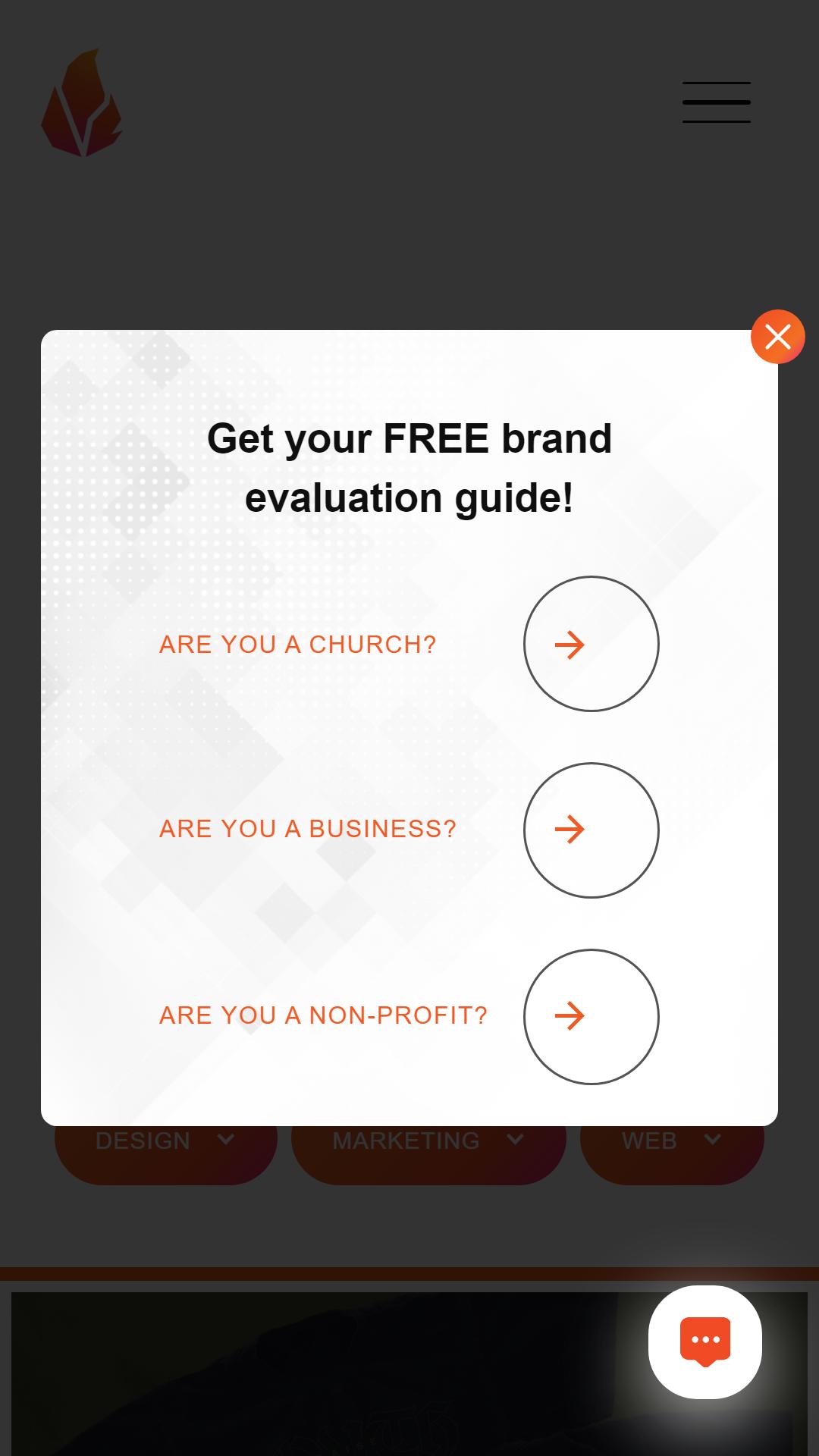The width and height of the screenshot is (819, 1456).
Task: Pick the 'Are you a non-profit?' arrow
Action: (591, 1016)
